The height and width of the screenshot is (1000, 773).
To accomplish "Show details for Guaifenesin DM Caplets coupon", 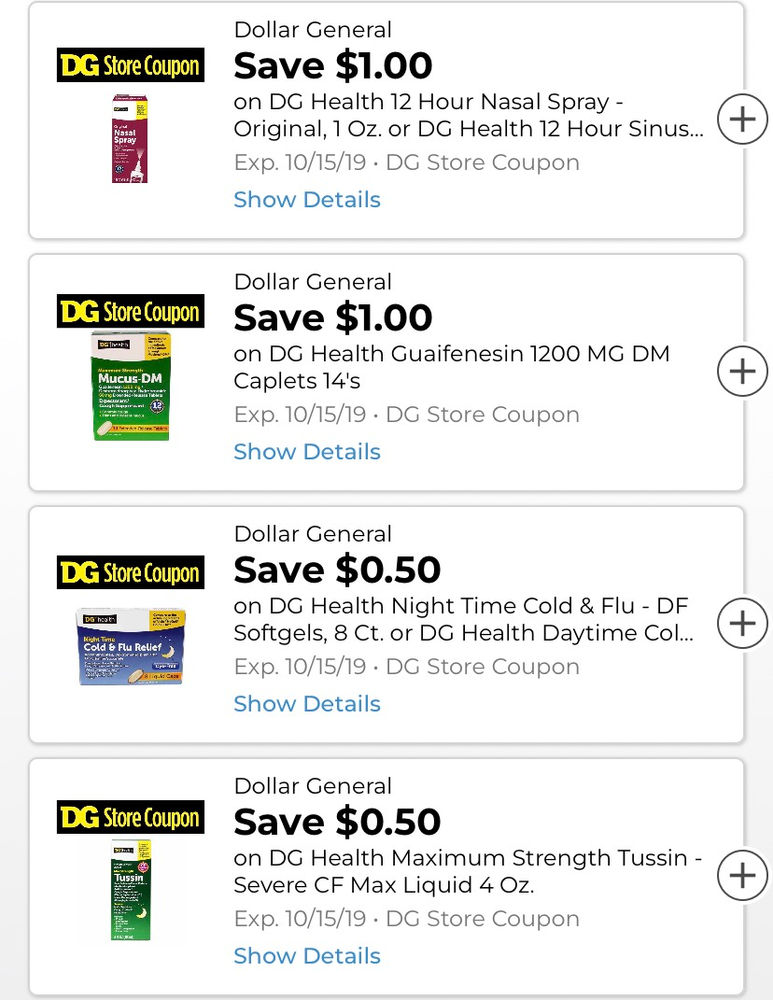I will [x=307, y=452].
